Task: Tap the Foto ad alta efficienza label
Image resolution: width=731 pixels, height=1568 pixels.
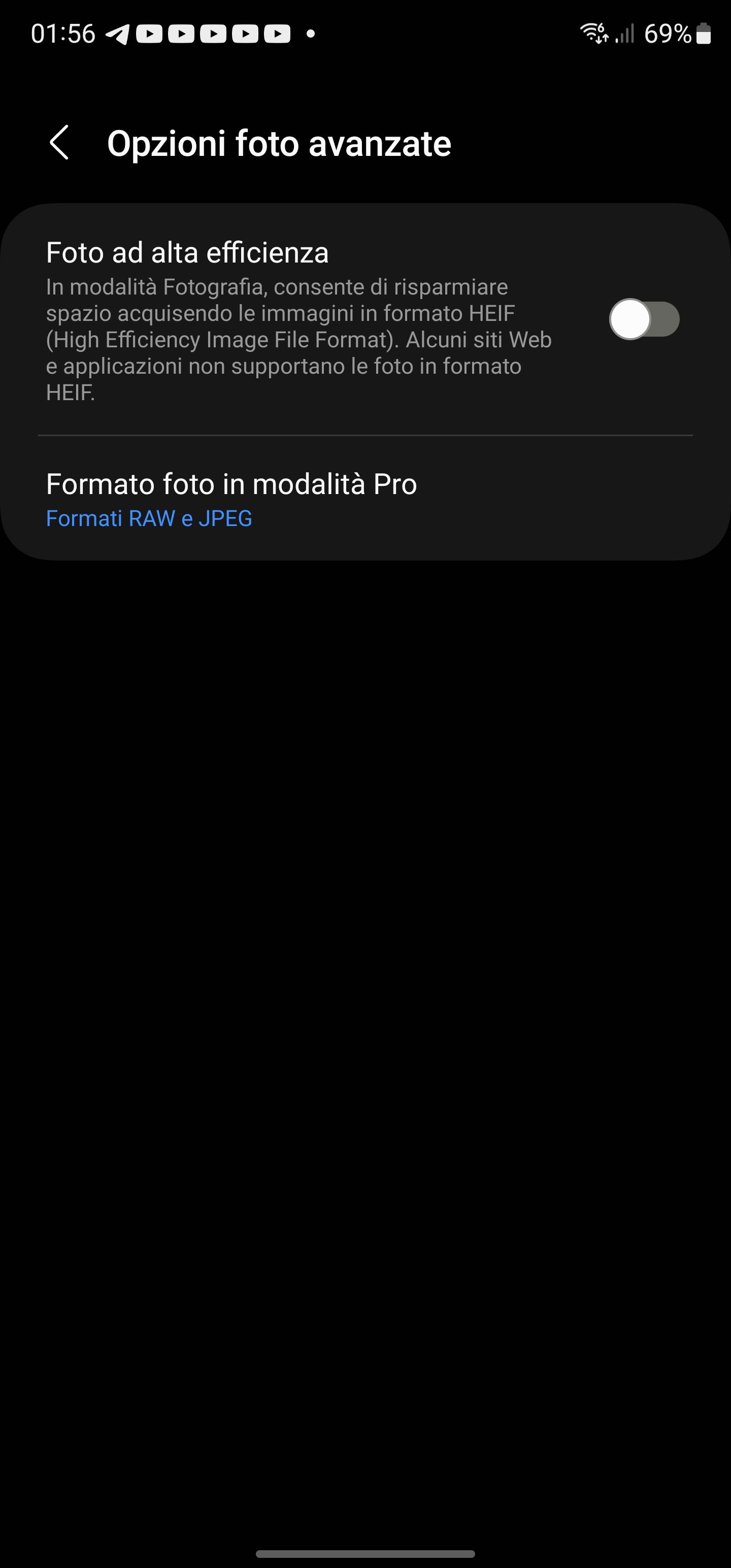Action: [x=187, y=252]
